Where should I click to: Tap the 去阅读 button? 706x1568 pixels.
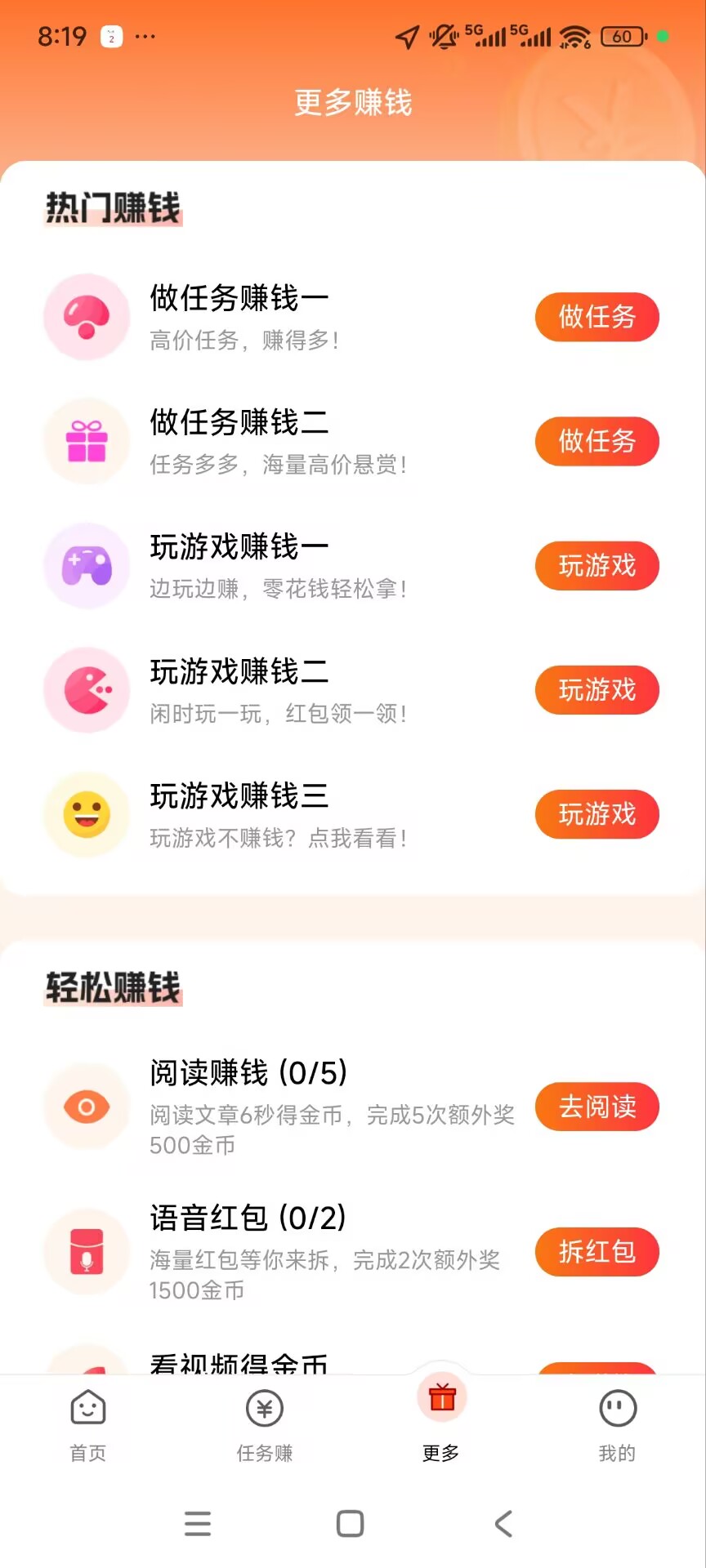click(x=597, y=1107)
